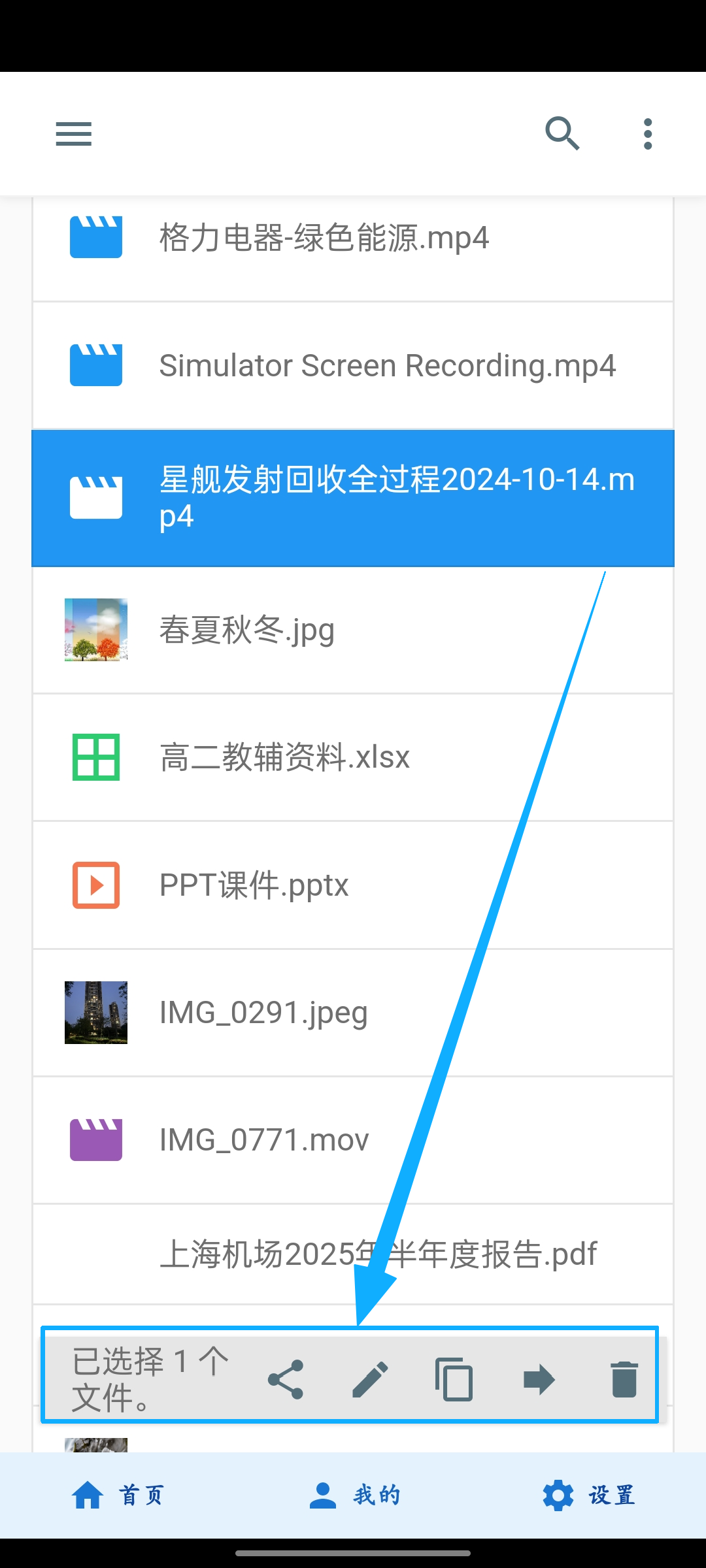Open the IMG_0771.mov video file
Screen dimensions: 706x1568
264,1139
